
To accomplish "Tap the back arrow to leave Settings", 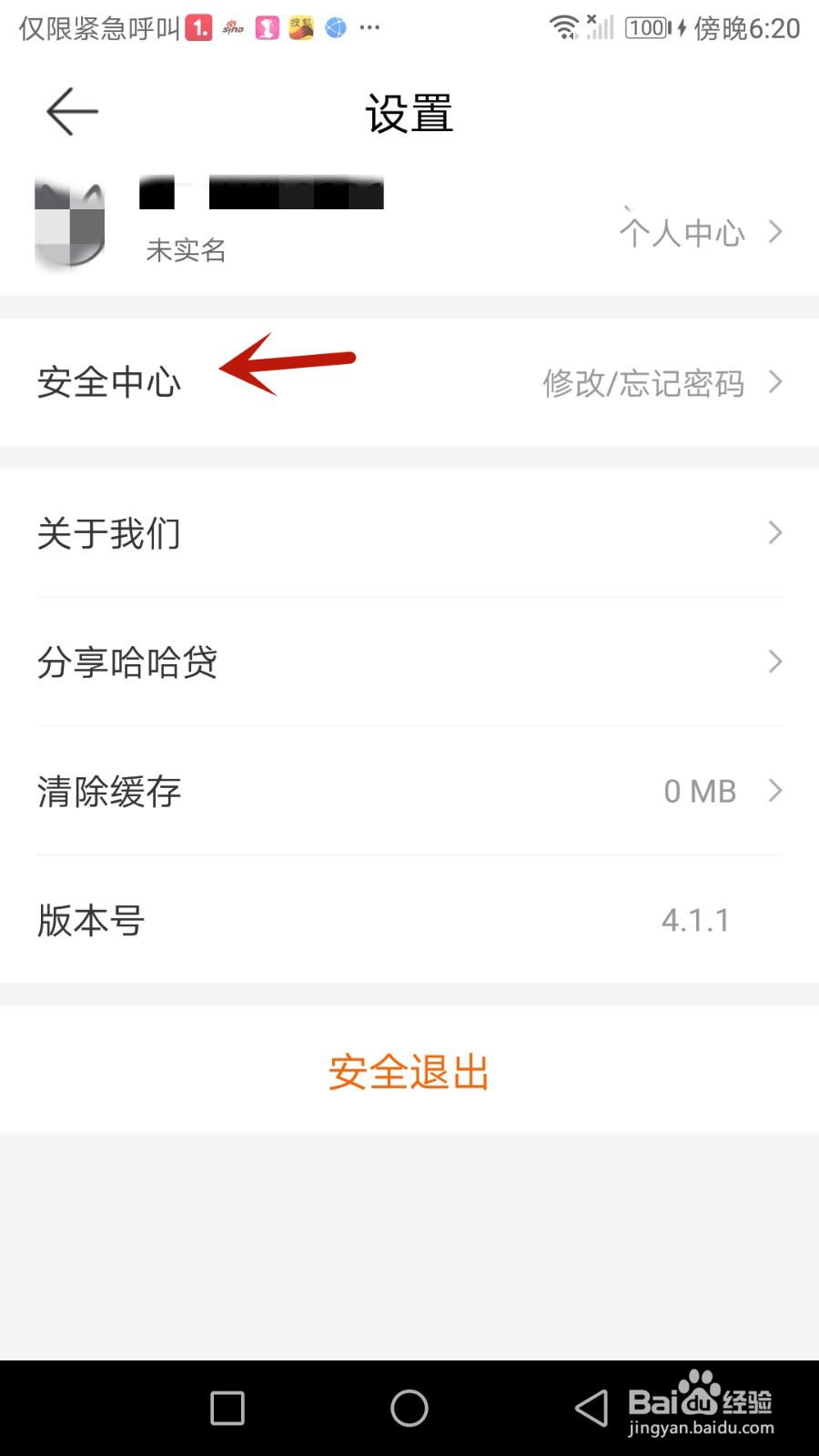I will [x=70, y=111].
